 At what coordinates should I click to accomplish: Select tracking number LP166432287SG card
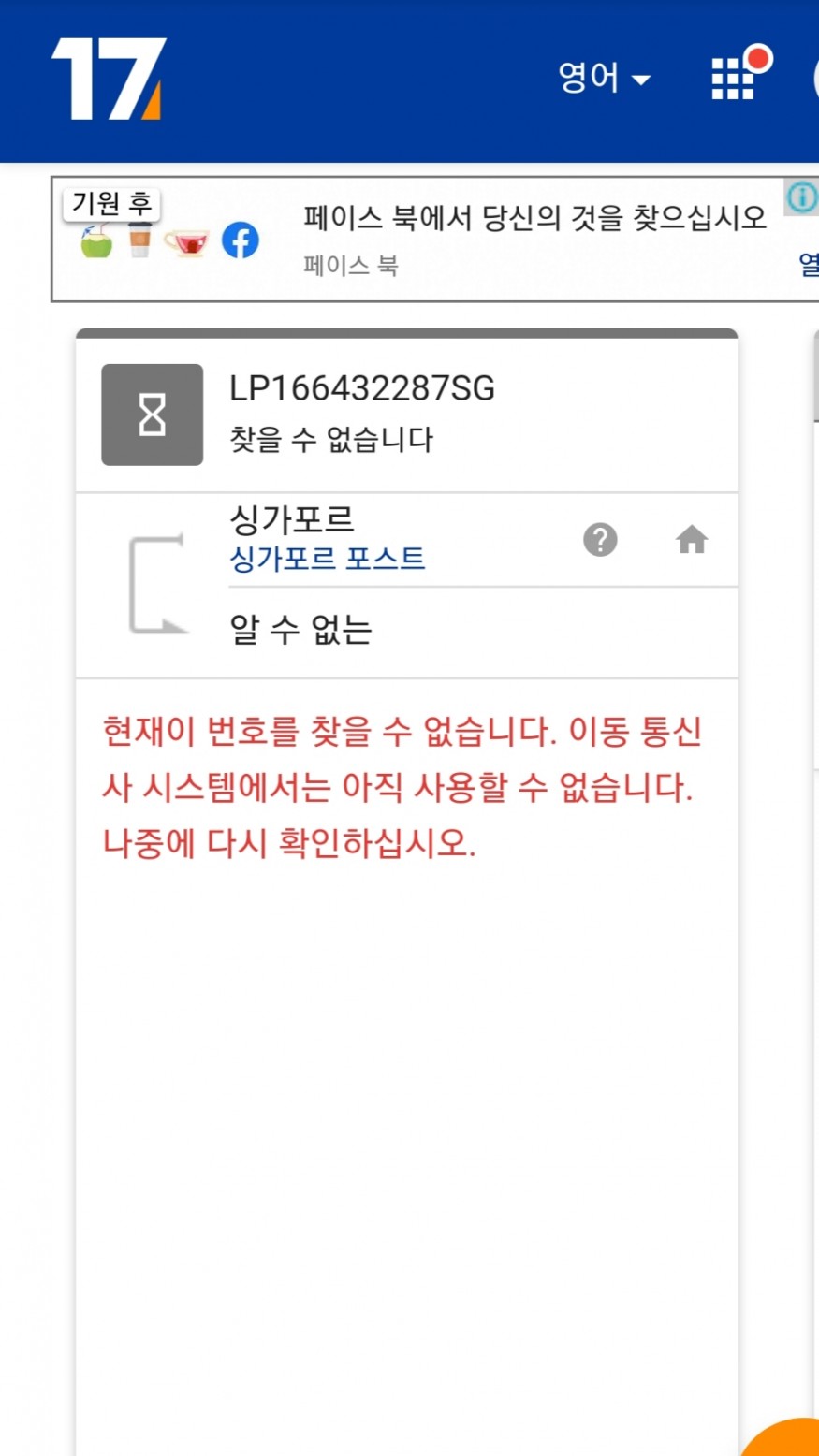click(x=406, y=415)
